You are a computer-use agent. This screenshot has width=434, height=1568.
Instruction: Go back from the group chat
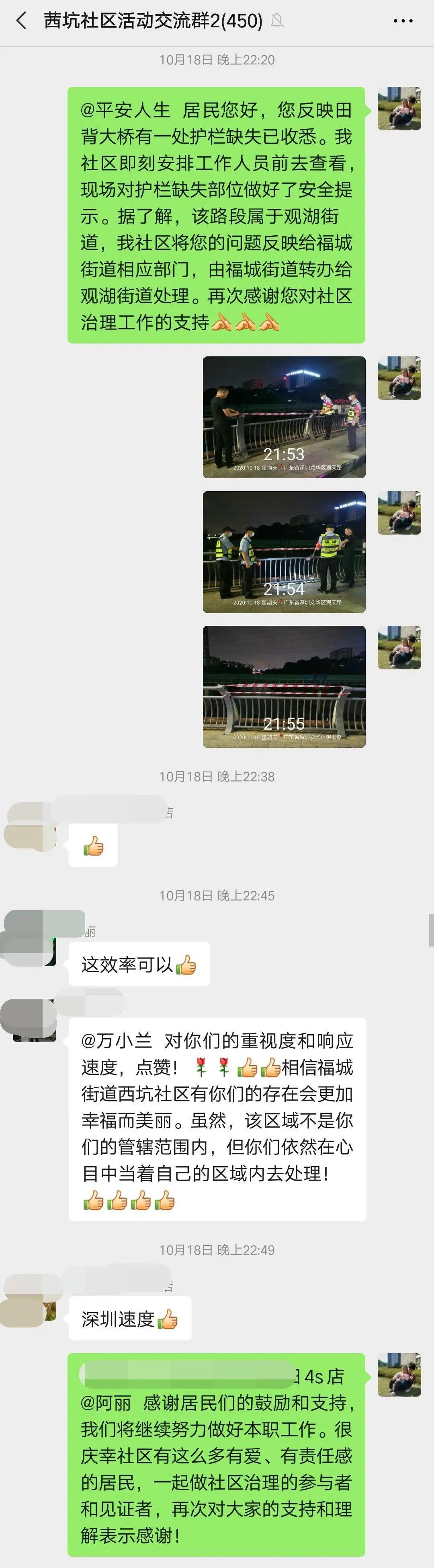[22, 21]
